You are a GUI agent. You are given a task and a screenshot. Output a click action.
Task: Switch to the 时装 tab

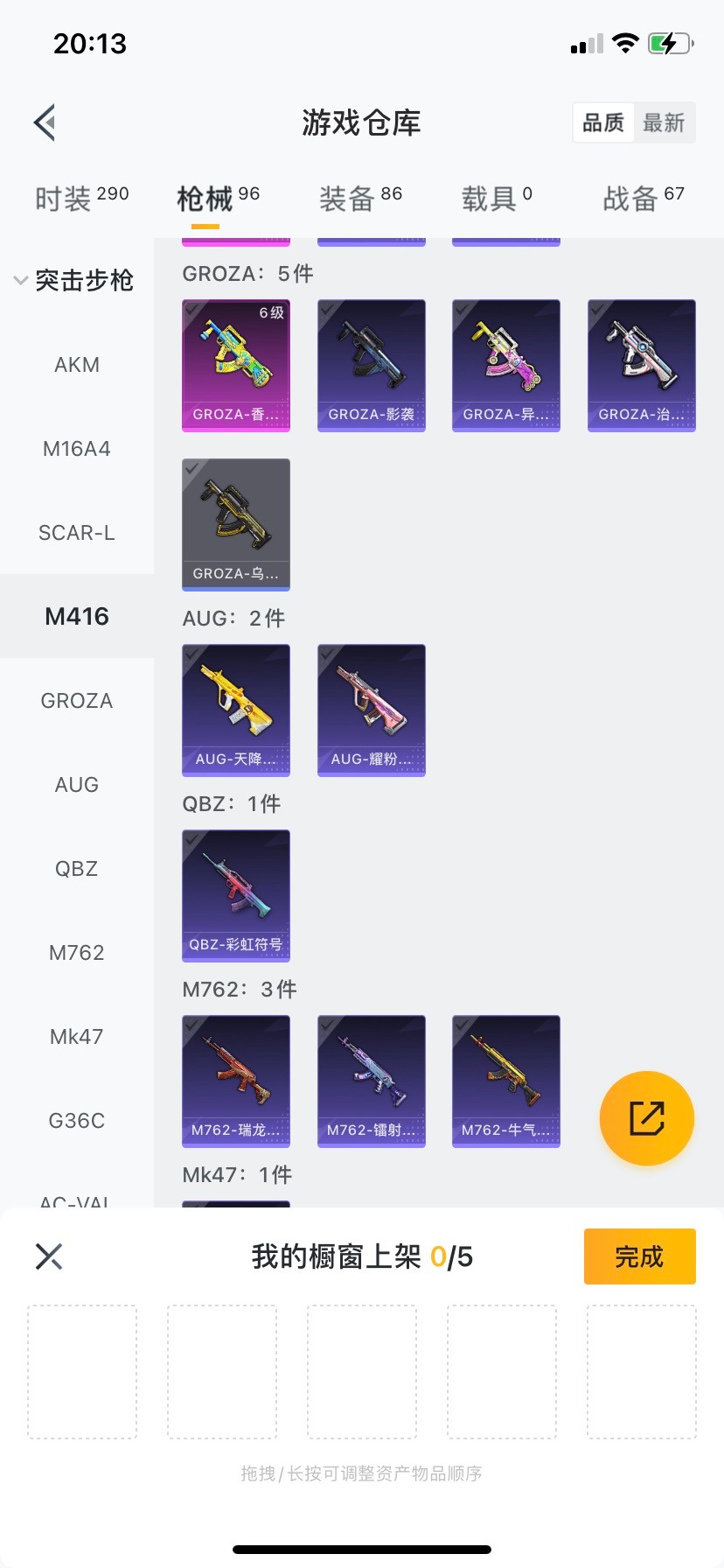click(80, 198)
